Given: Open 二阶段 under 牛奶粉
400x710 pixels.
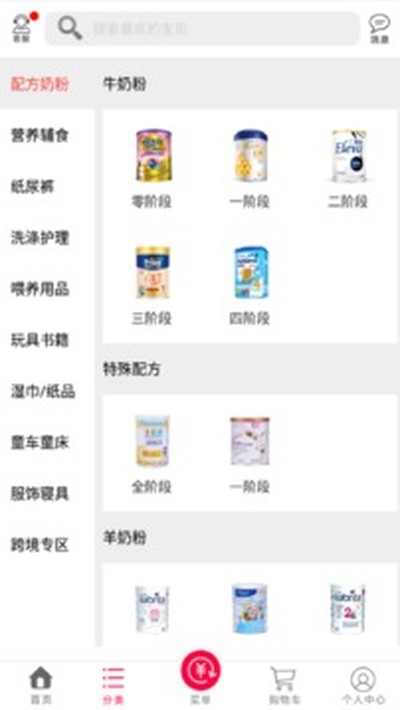Looking at the screenshot, I should click(x=347, y=168).
